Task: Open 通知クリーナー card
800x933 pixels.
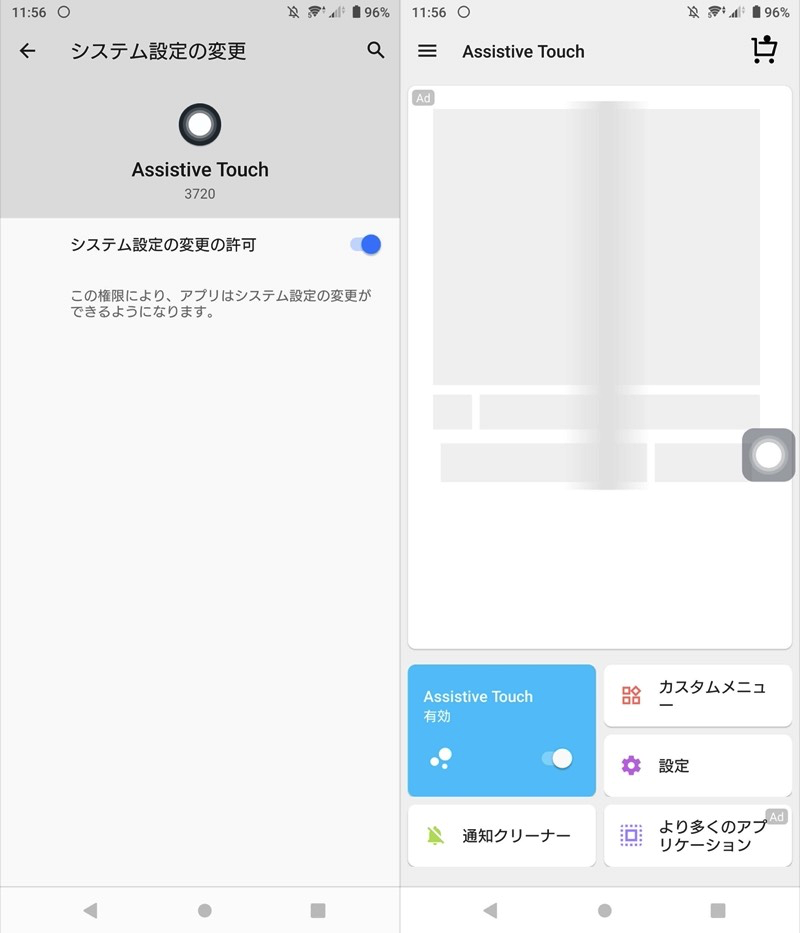Action: click(x=501, y=836)
